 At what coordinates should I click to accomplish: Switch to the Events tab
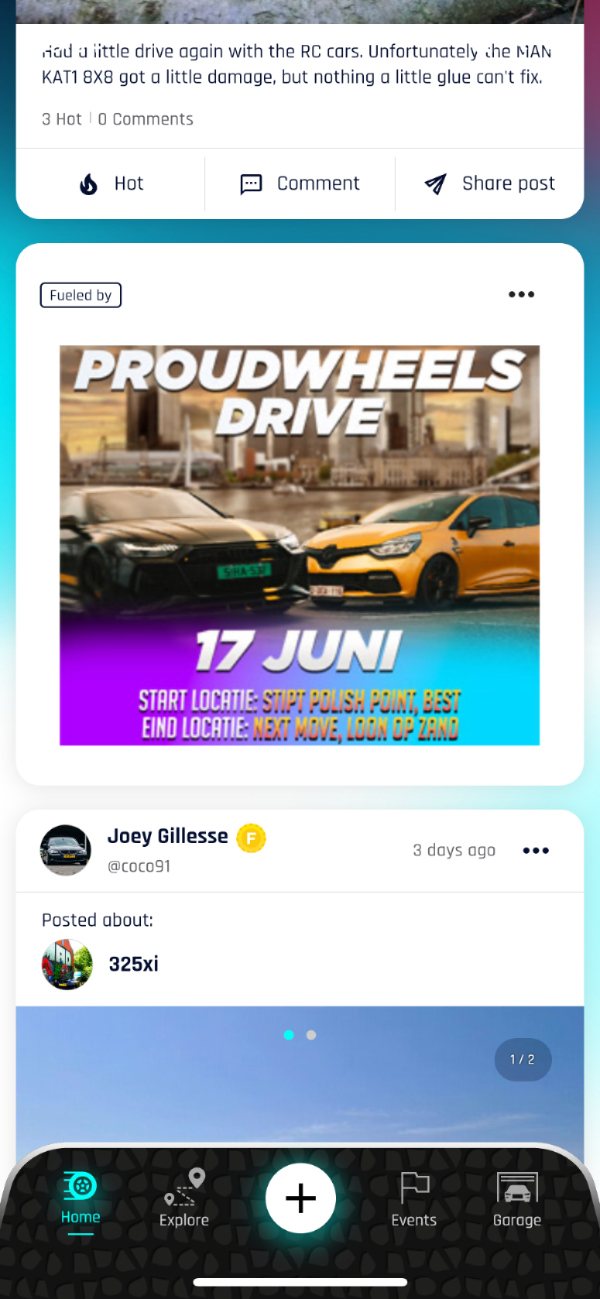tap(414, 1198)
